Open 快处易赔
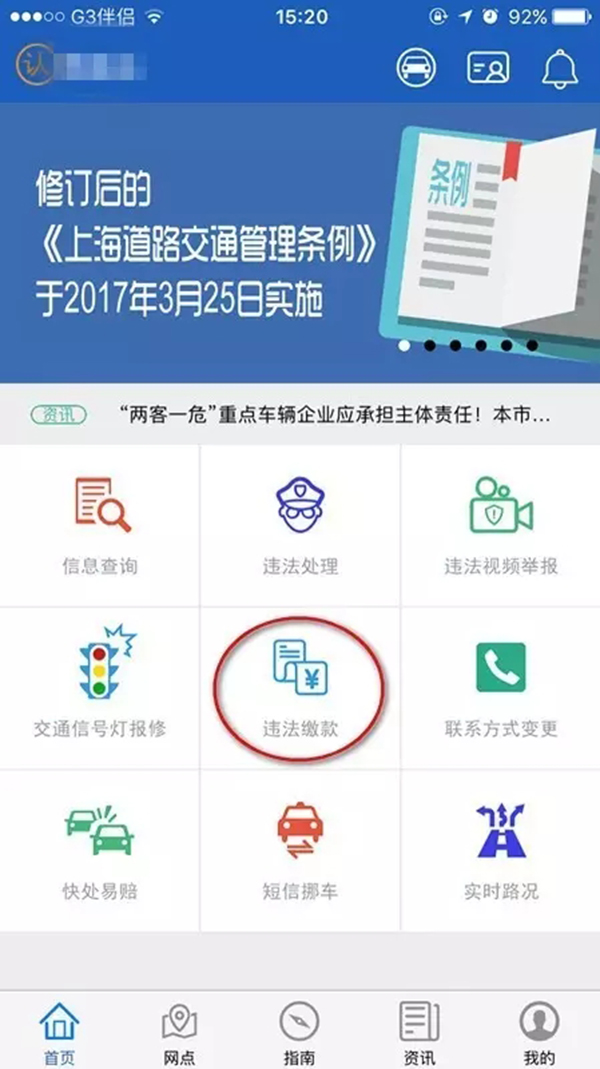 (100, 850)
